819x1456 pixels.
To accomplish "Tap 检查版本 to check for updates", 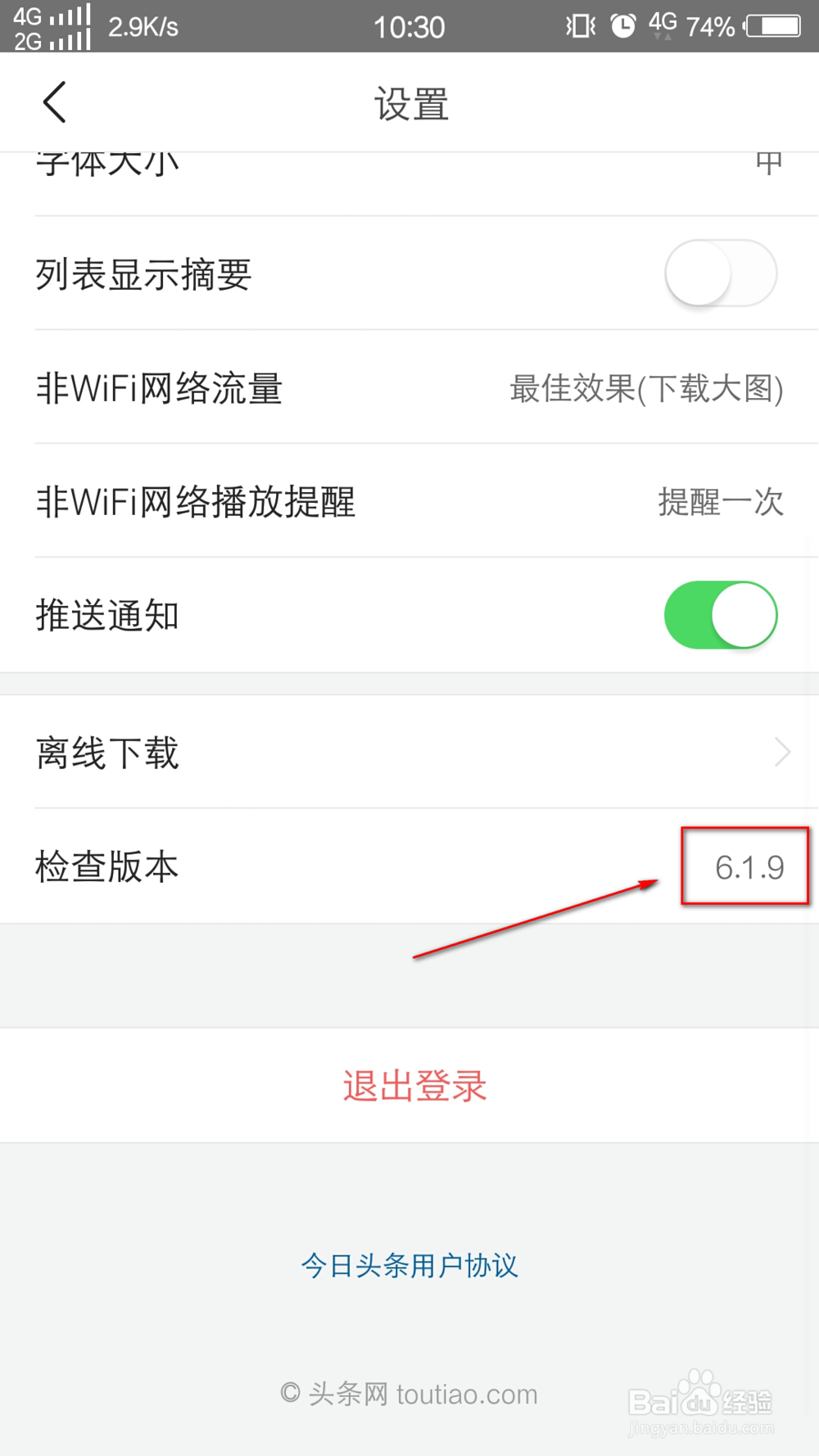I will (106, 868).
